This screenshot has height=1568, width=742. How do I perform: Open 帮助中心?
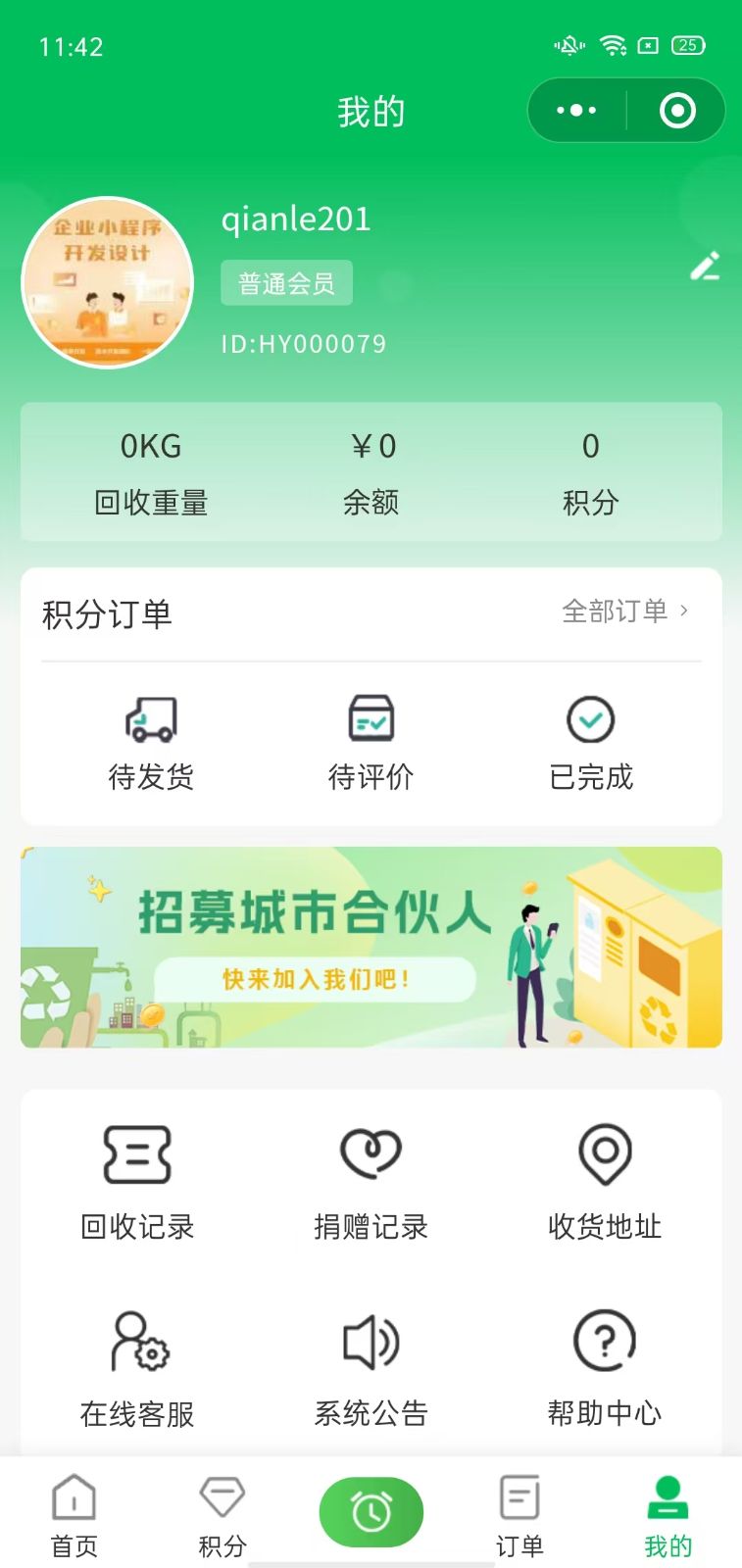pyautogui.click(x=605, y=1370)
